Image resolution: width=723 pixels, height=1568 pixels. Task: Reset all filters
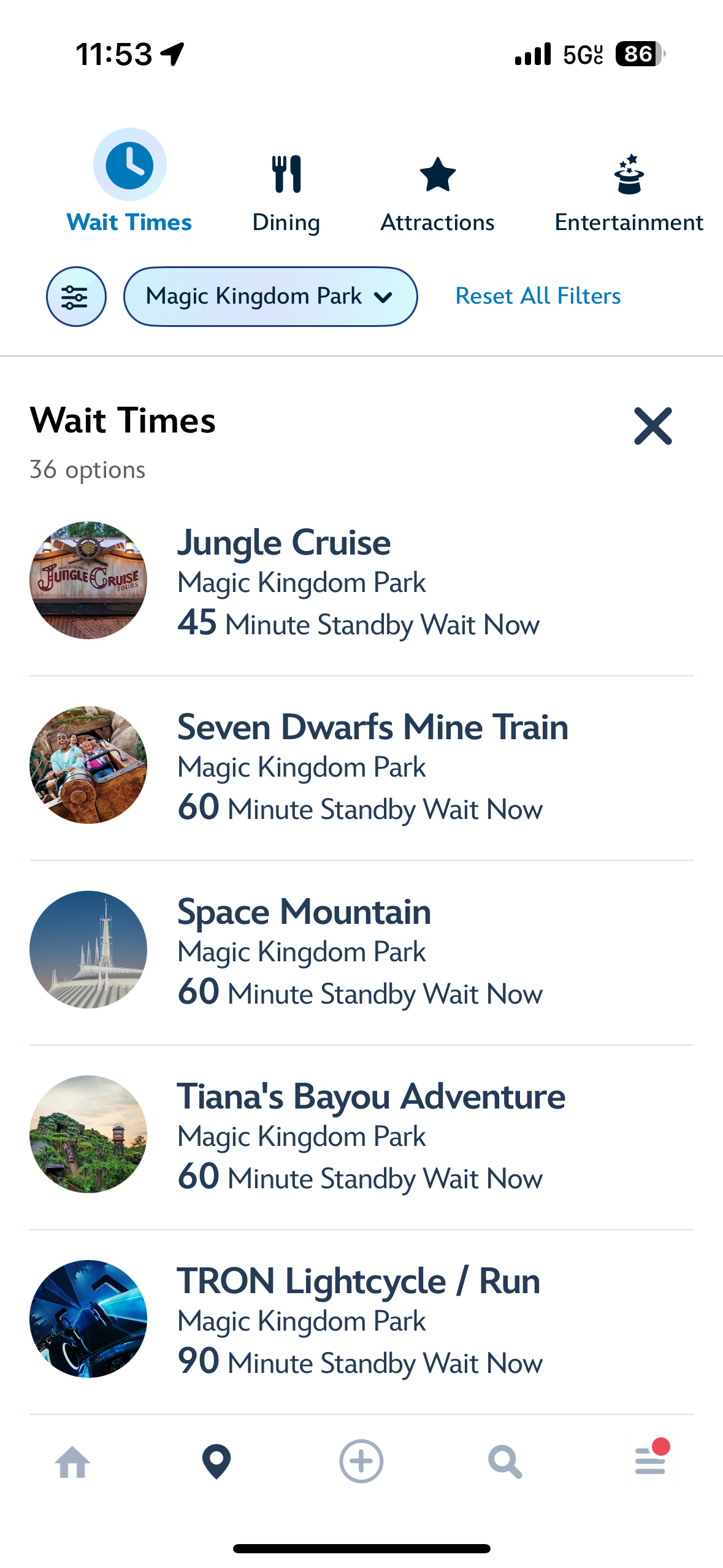pos(538,296)
